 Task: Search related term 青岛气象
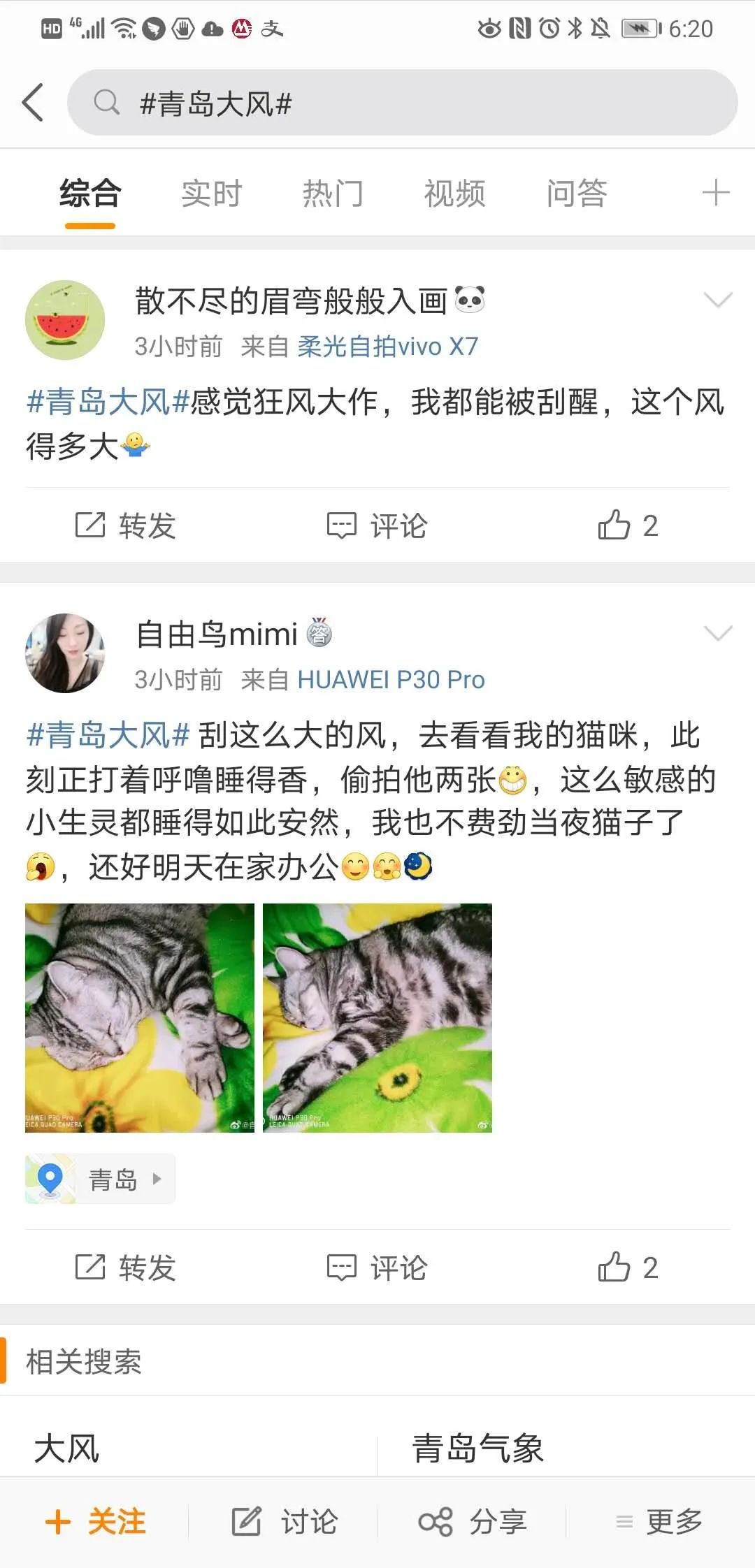tap(477, 1448)
